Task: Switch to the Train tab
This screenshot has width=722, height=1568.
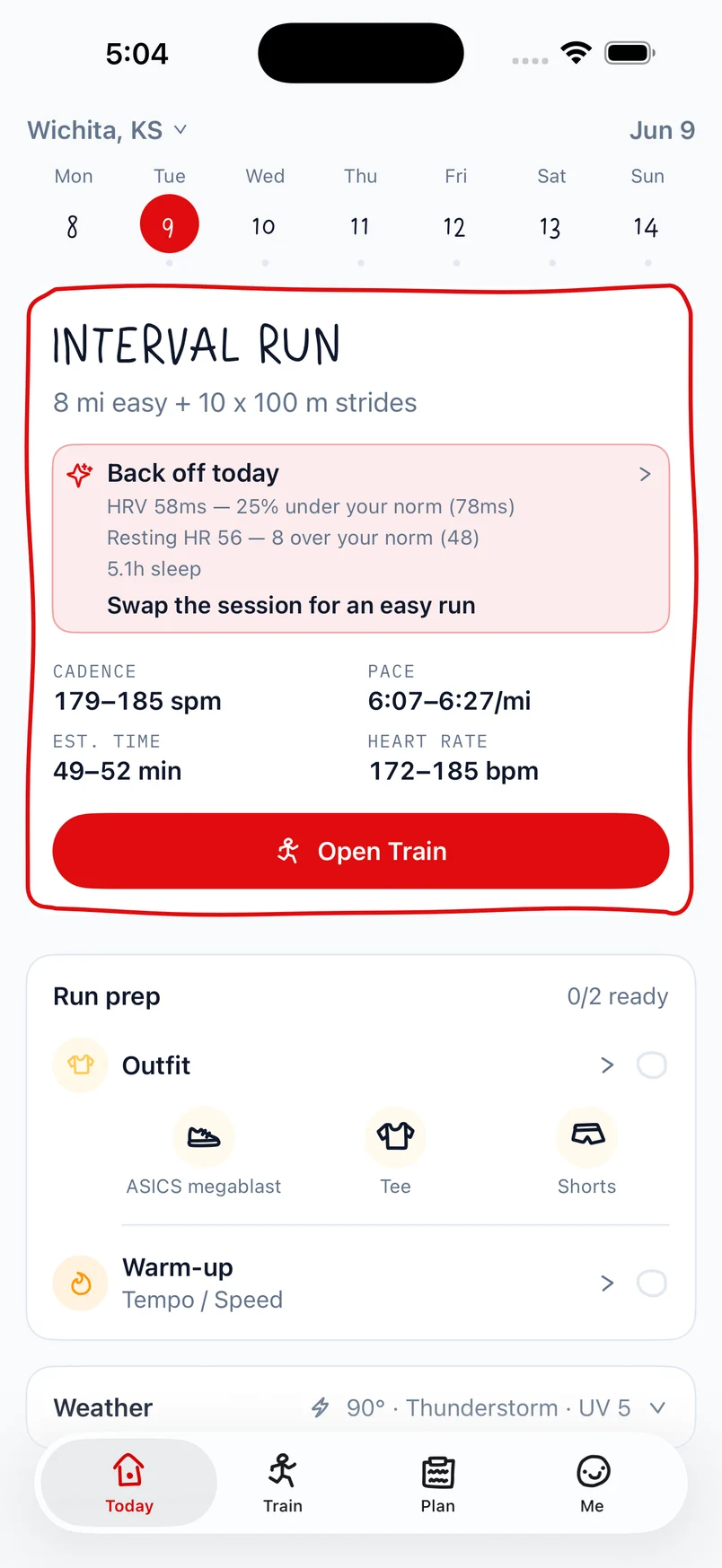Action: (x=283, y=1483)
